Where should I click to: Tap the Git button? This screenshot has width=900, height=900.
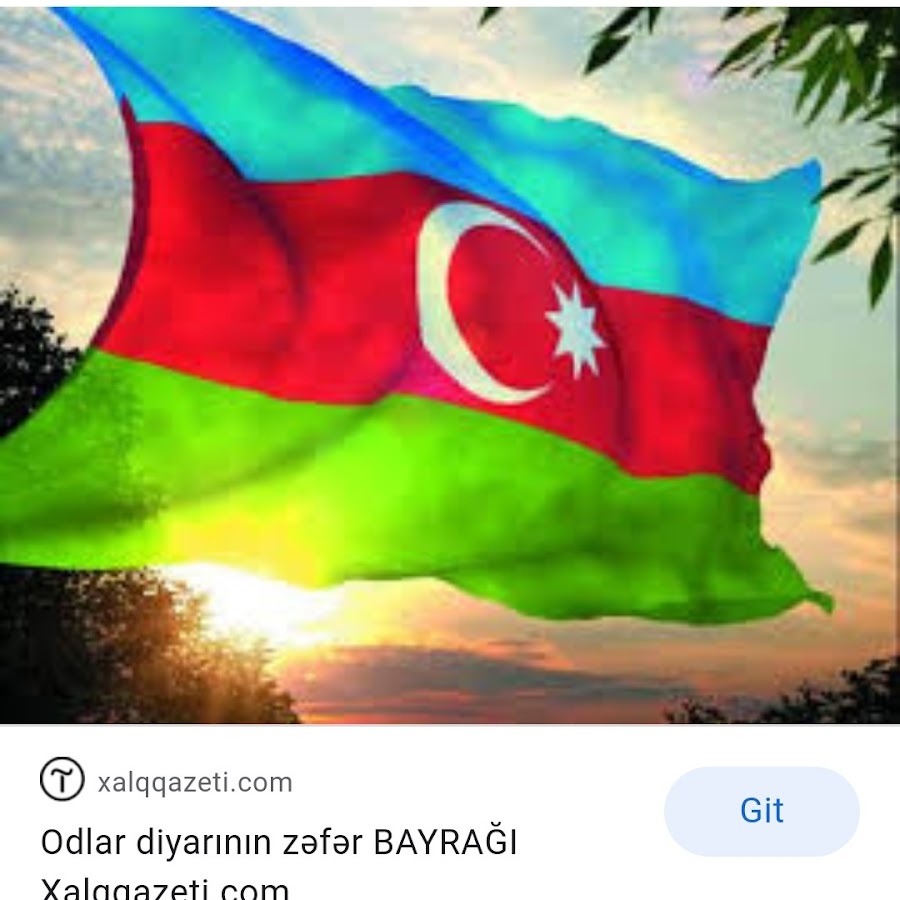click(x=761, y=811)
